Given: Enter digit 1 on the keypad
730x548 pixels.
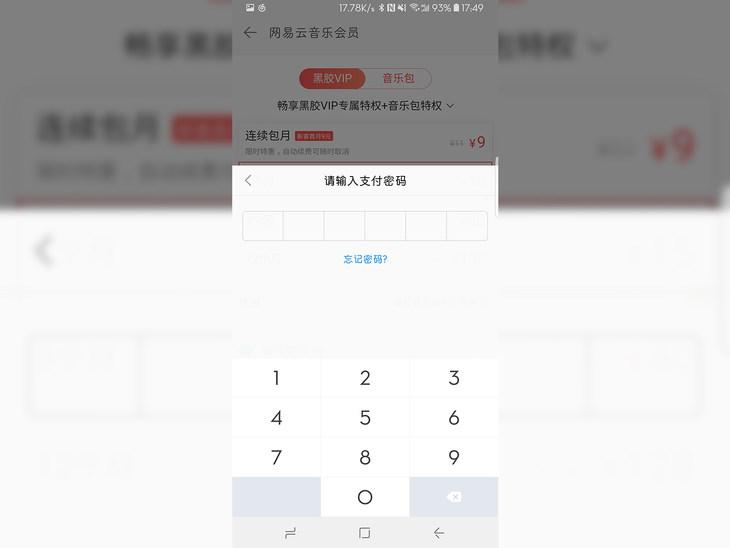Looking at the screenshot, I should click(x=276, y=378).
